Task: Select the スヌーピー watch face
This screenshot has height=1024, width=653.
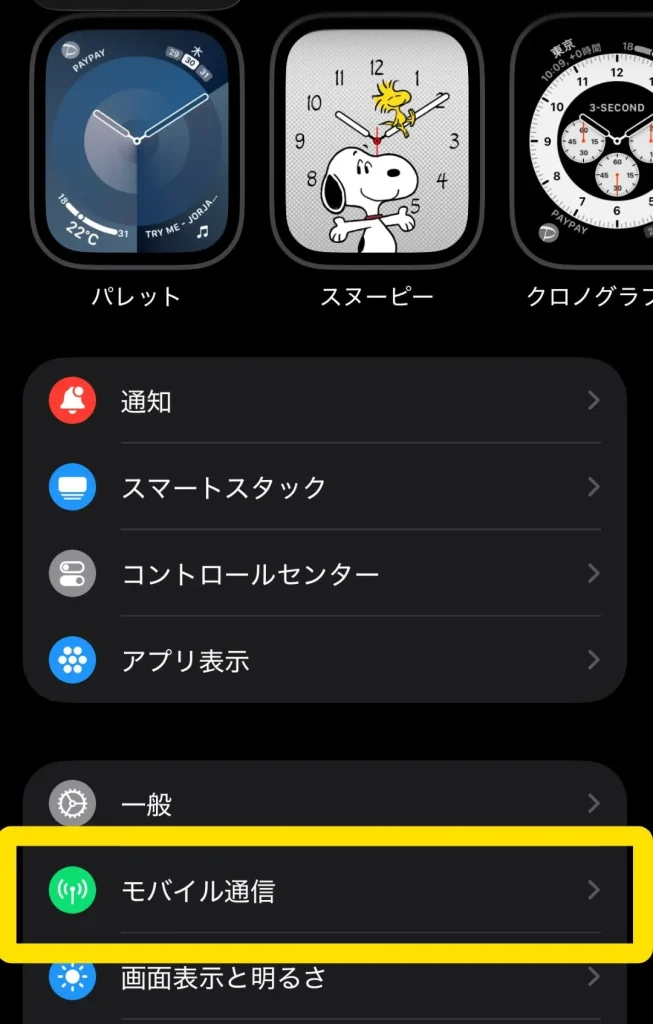Action: point(377,142)
